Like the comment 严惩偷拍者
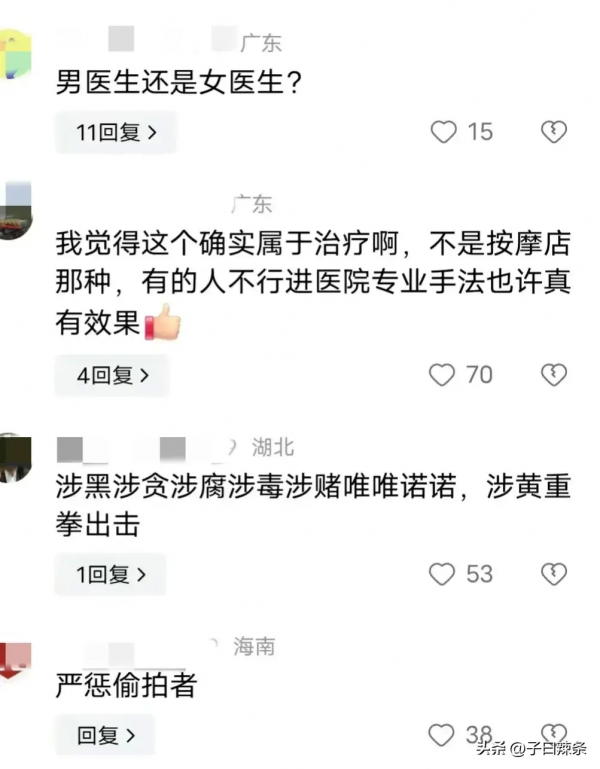The width and height of the screenshot is (600, 769). (x=443, y=735)
